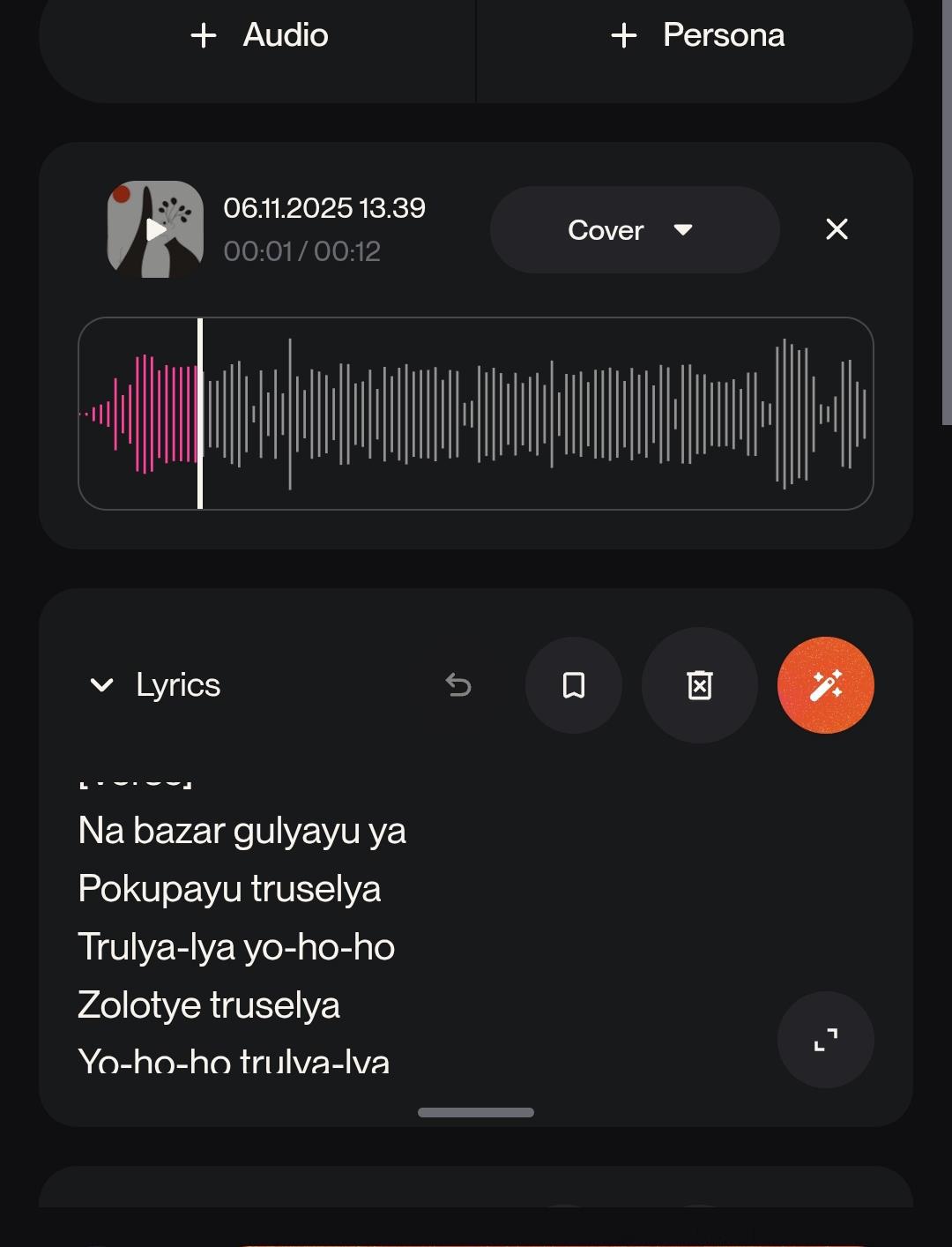Remove the uploaded audio clip

(837, 229)
